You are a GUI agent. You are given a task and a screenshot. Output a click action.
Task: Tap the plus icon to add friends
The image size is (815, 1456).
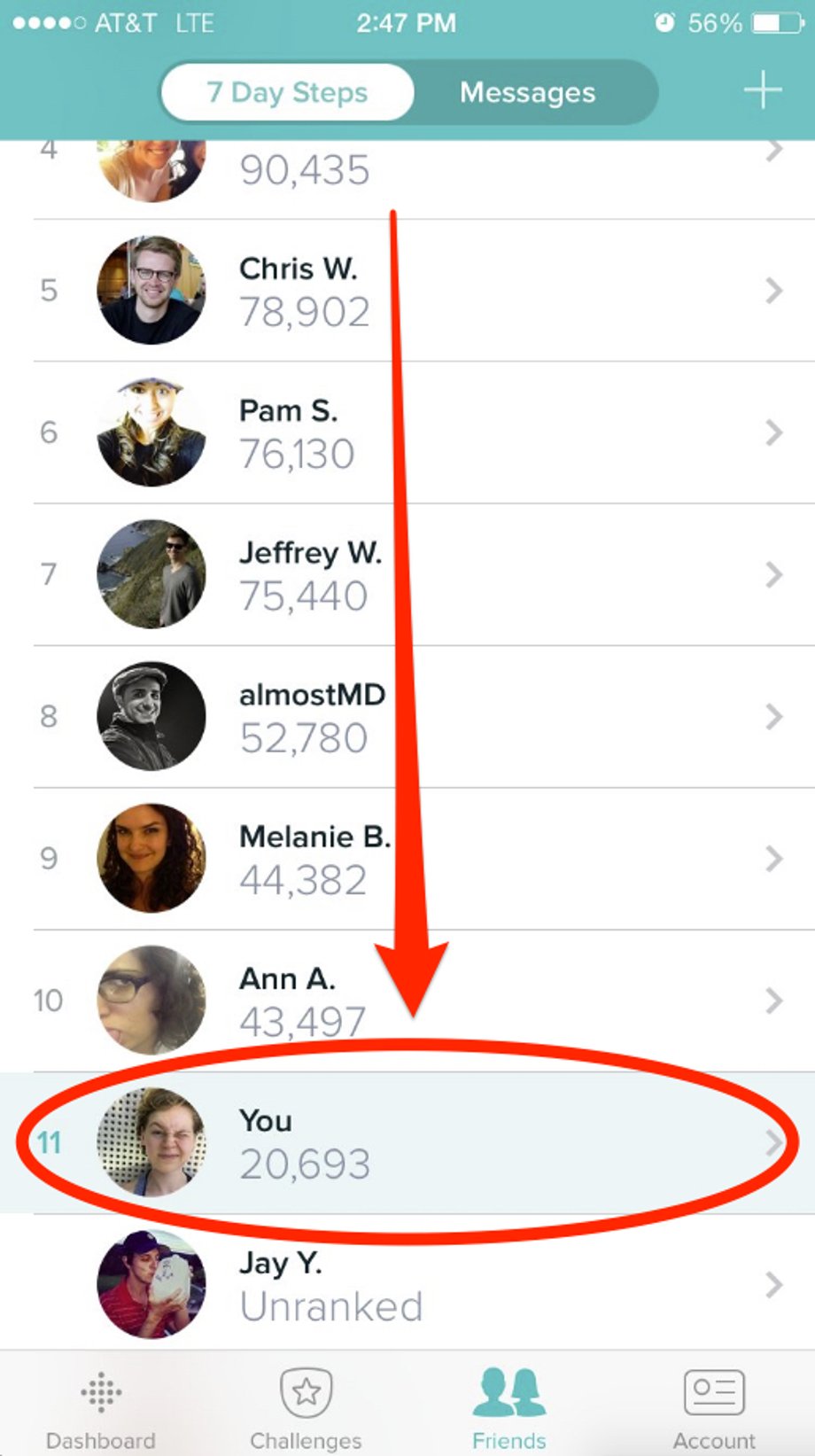[762, 91]
